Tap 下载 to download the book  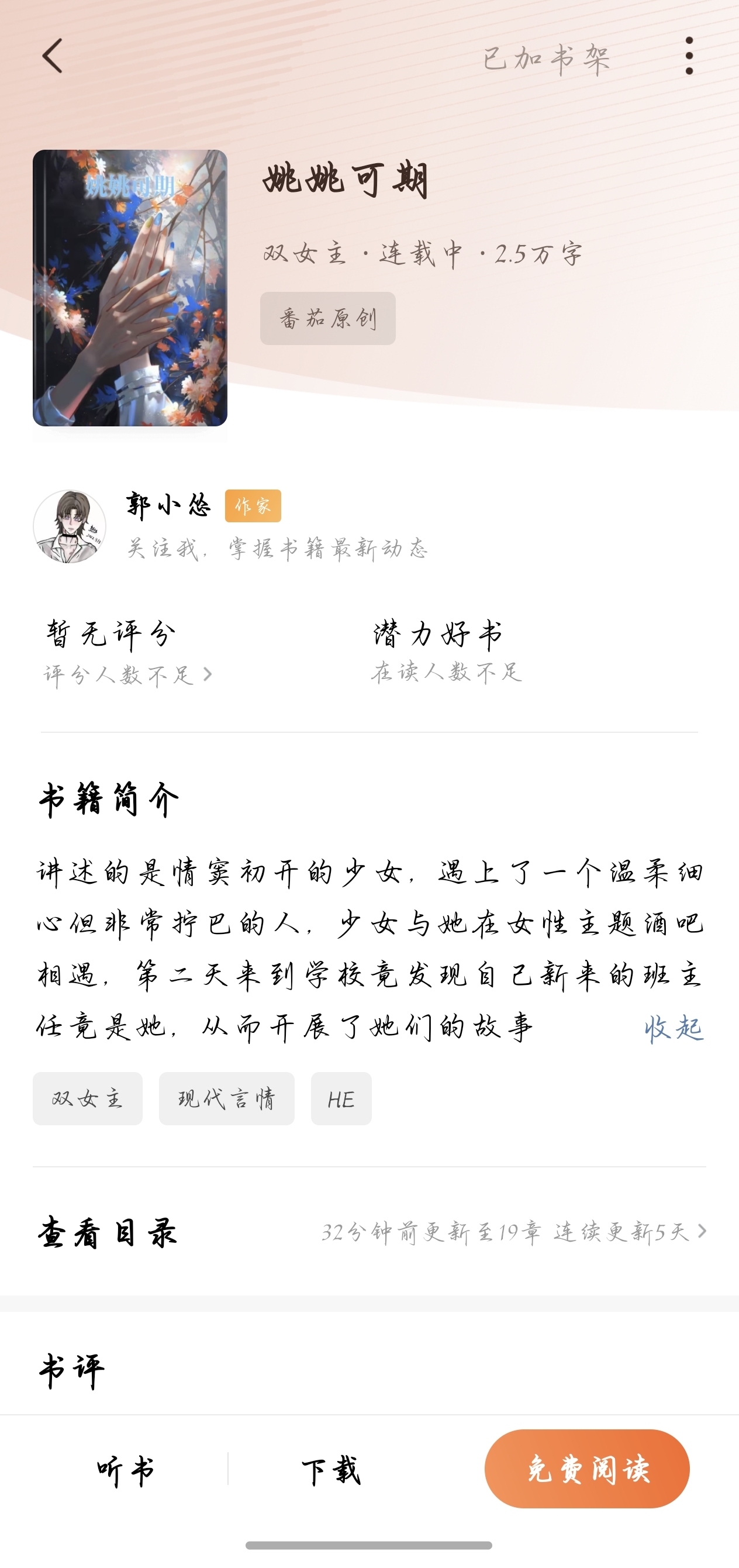tap(330, 1470)
